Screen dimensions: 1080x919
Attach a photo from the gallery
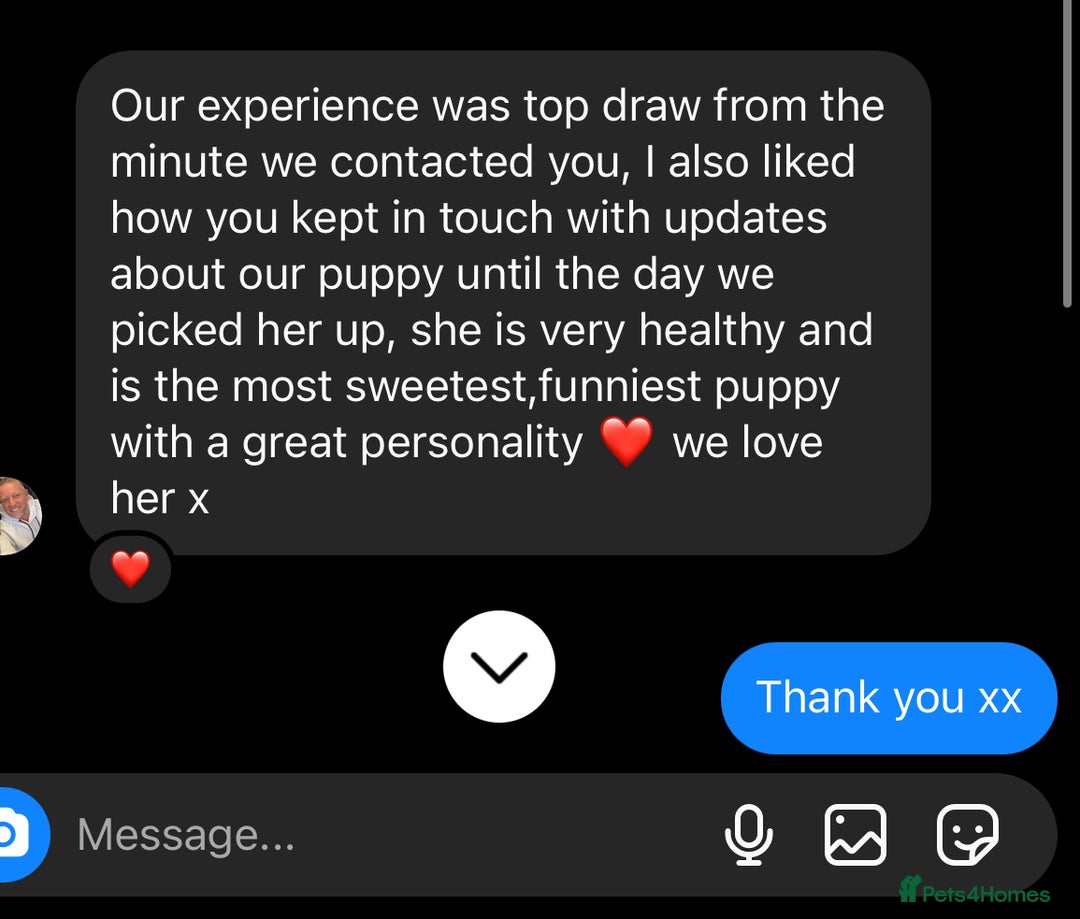coord(855,834)
